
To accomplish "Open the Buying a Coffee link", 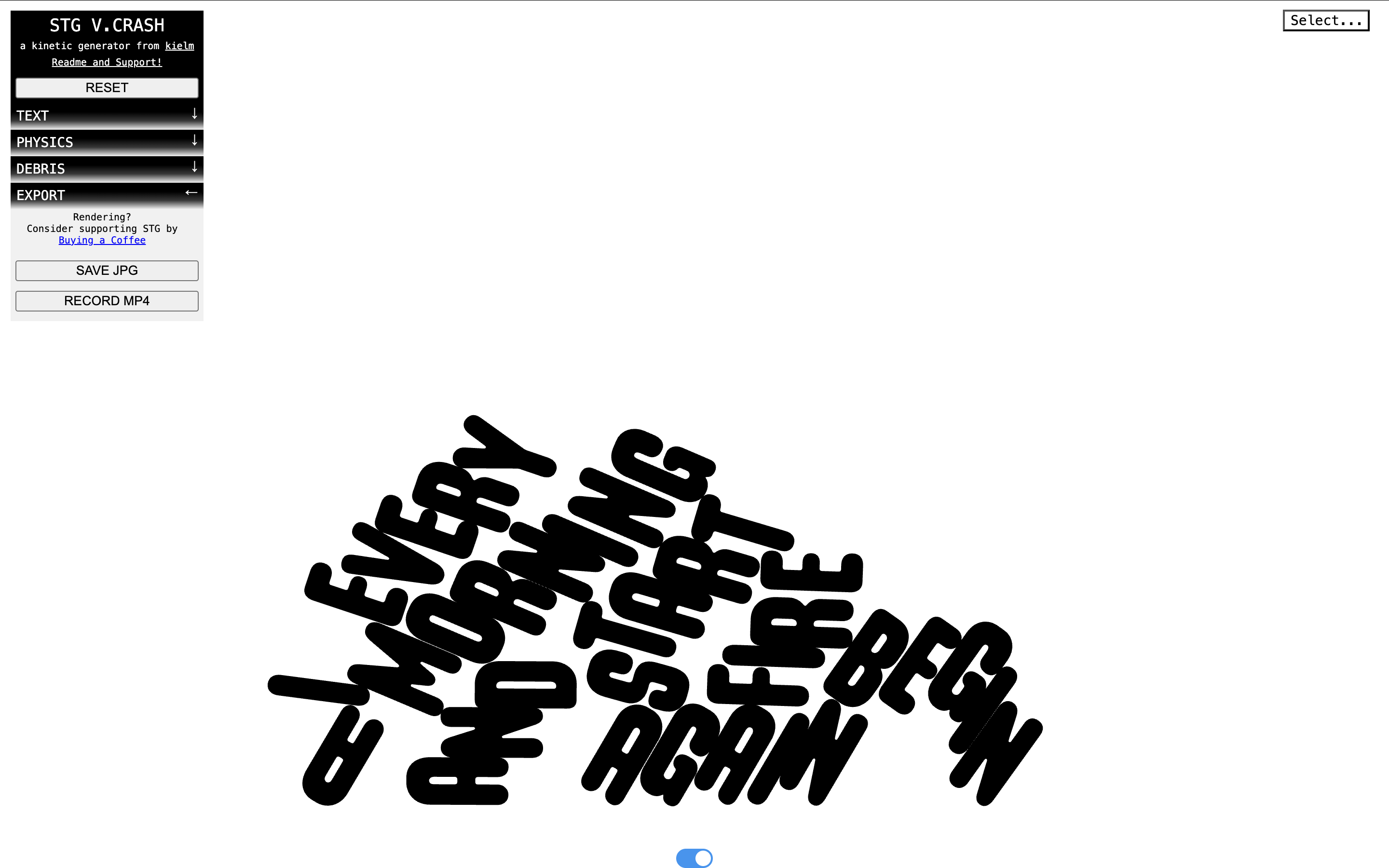I will coord(102,240).
